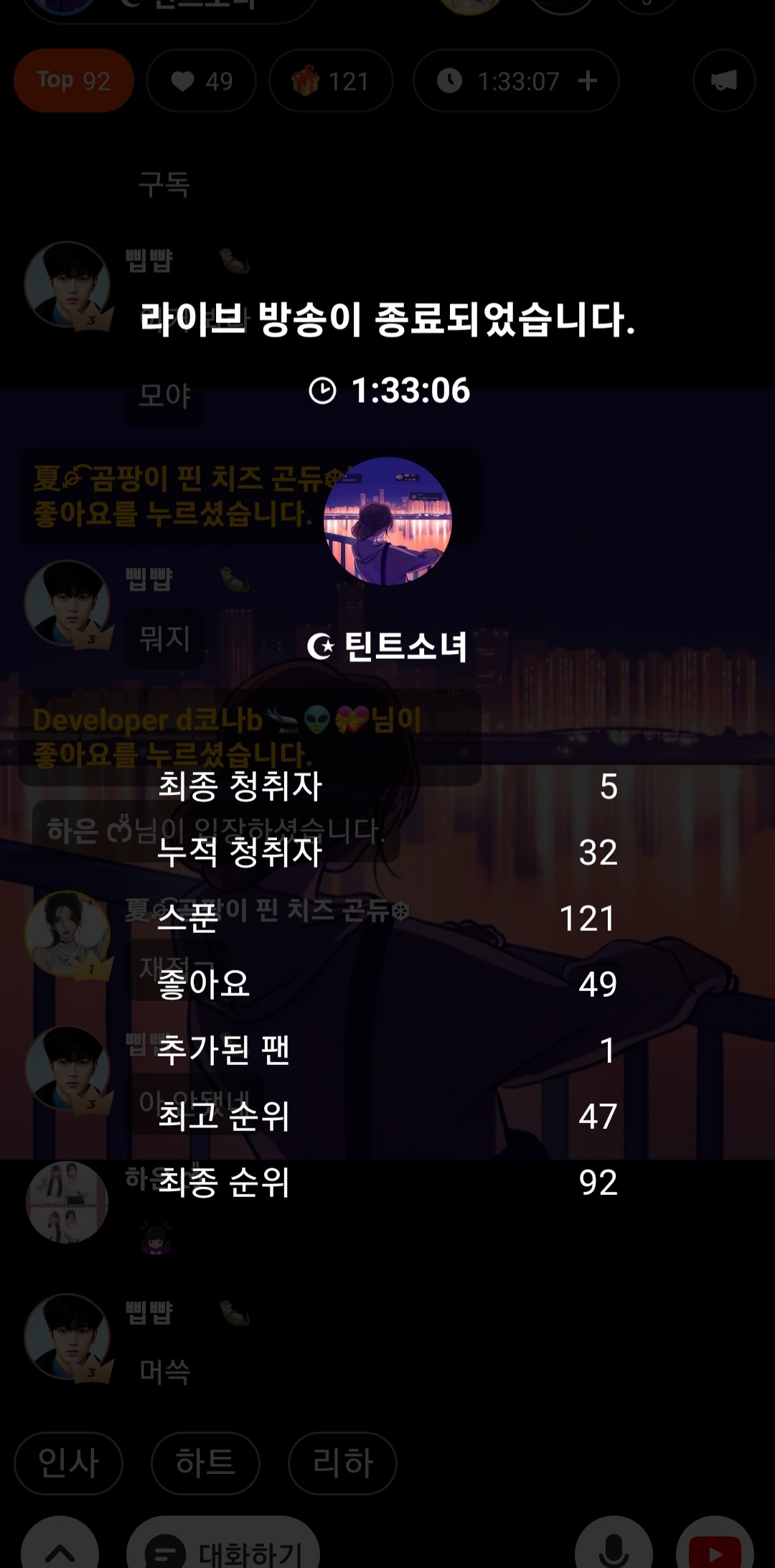
Task: Open the 대화하기 chat input
Action: coord(223,1551)
